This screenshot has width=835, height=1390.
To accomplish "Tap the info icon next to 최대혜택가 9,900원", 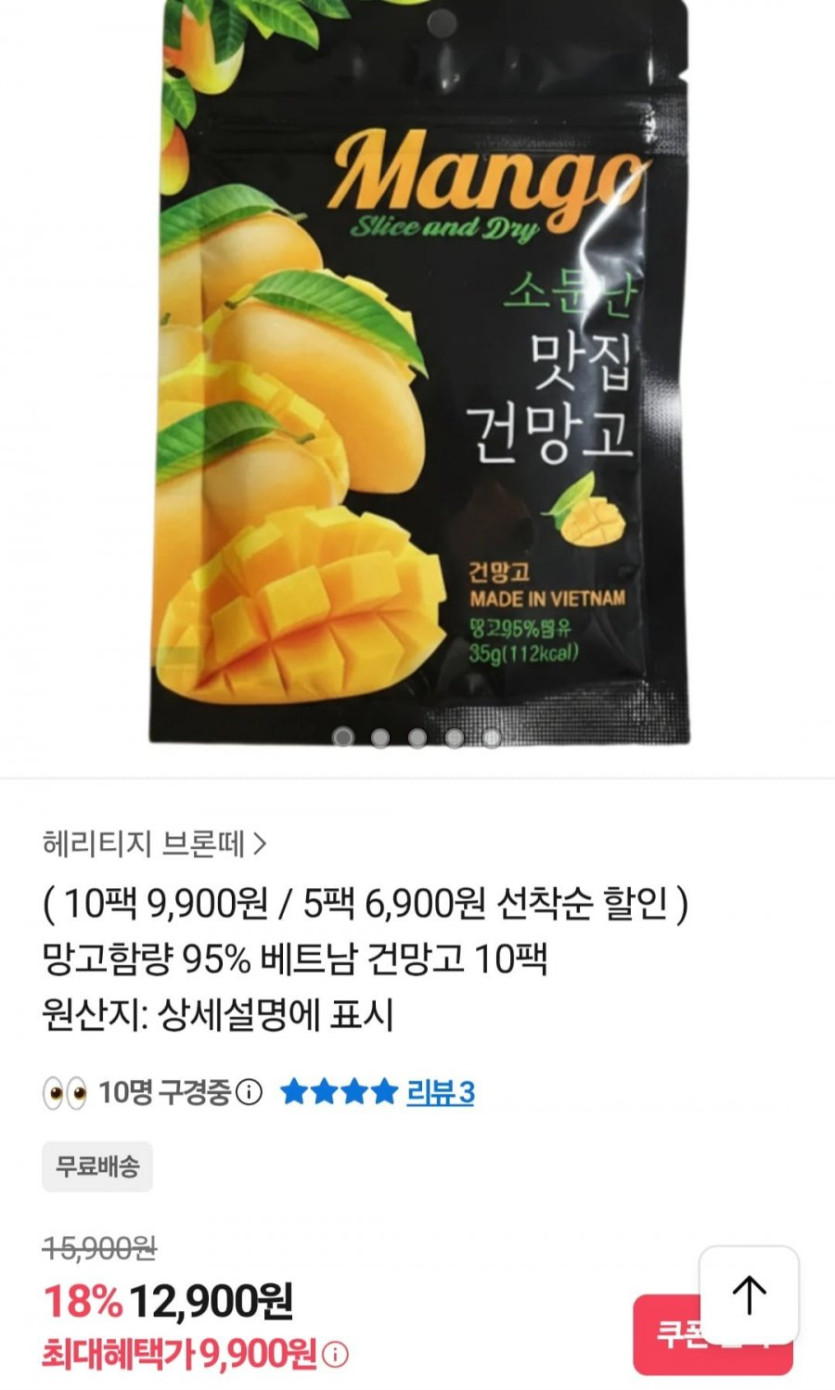I will click(337, 1355).
